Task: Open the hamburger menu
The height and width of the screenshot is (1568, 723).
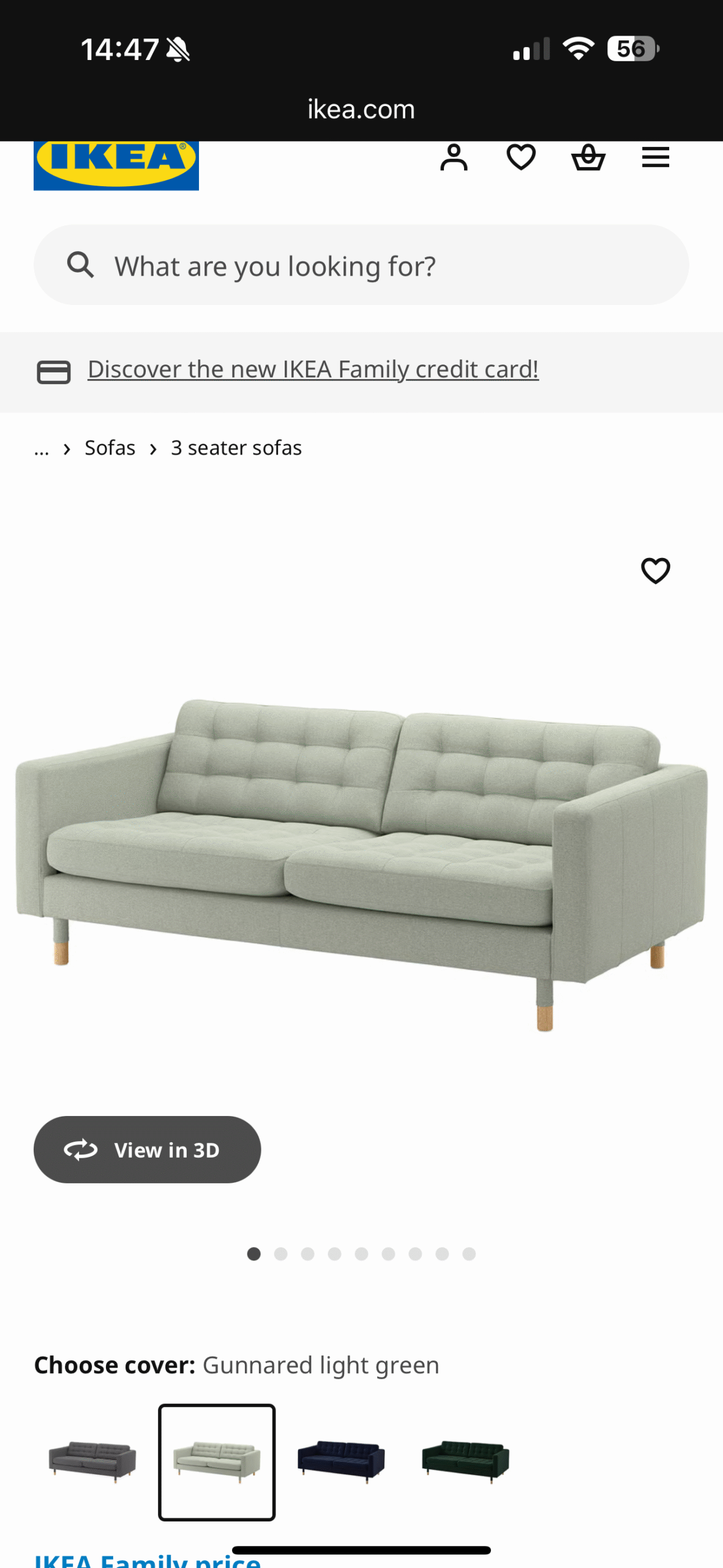Action: click(x=655, y=158)
